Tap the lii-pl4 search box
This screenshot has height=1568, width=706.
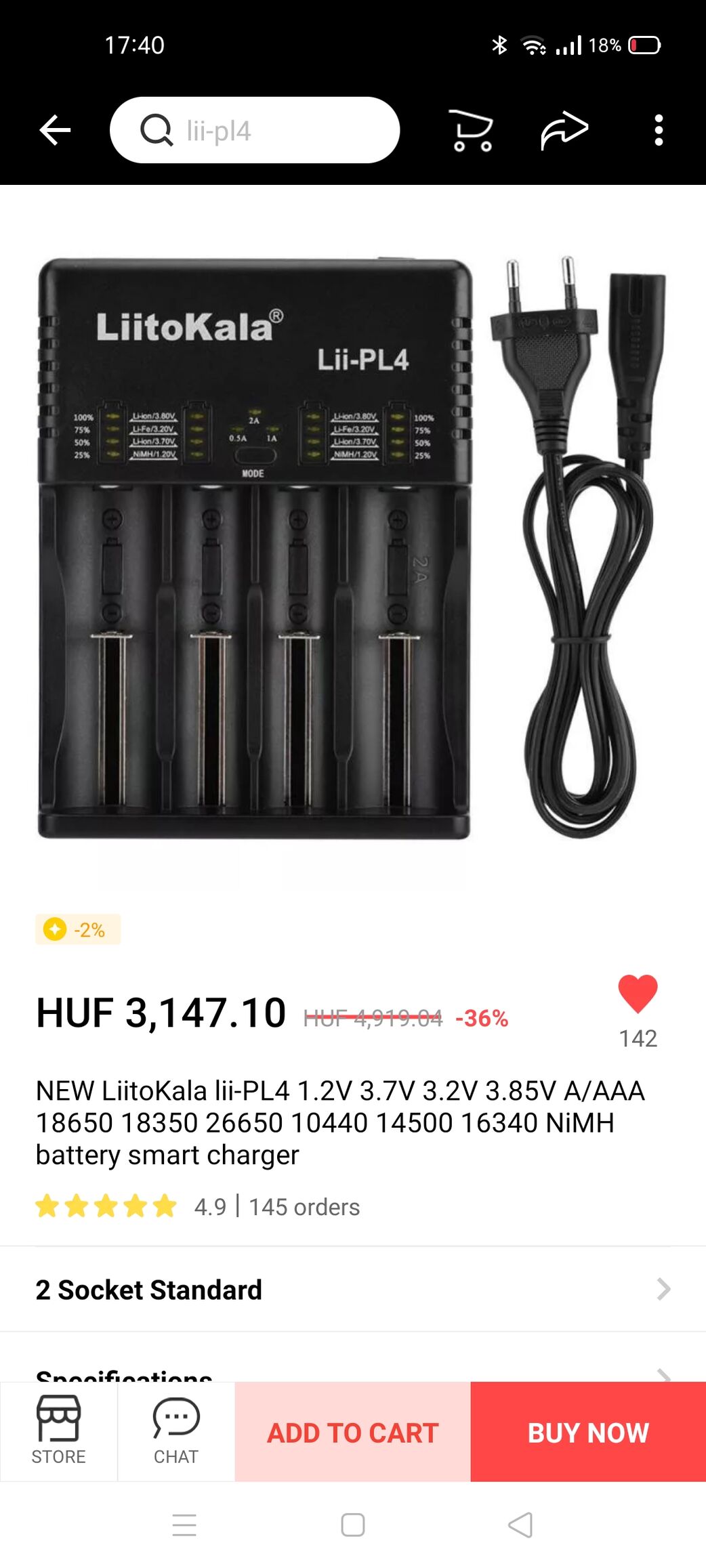point(255,130)
